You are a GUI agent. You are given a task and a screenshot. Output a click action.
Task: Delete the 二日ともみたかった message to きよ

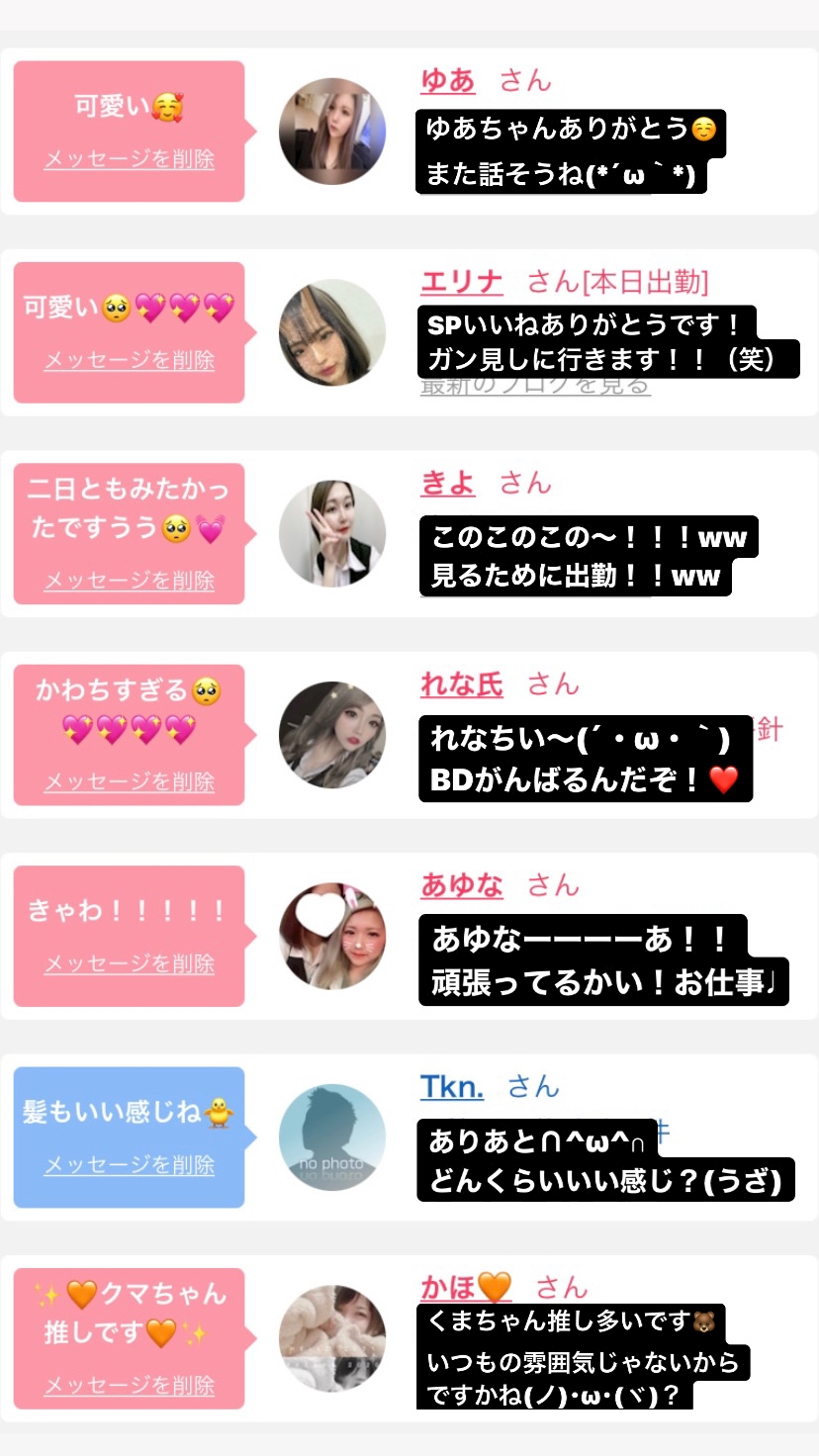click(129, 581)
